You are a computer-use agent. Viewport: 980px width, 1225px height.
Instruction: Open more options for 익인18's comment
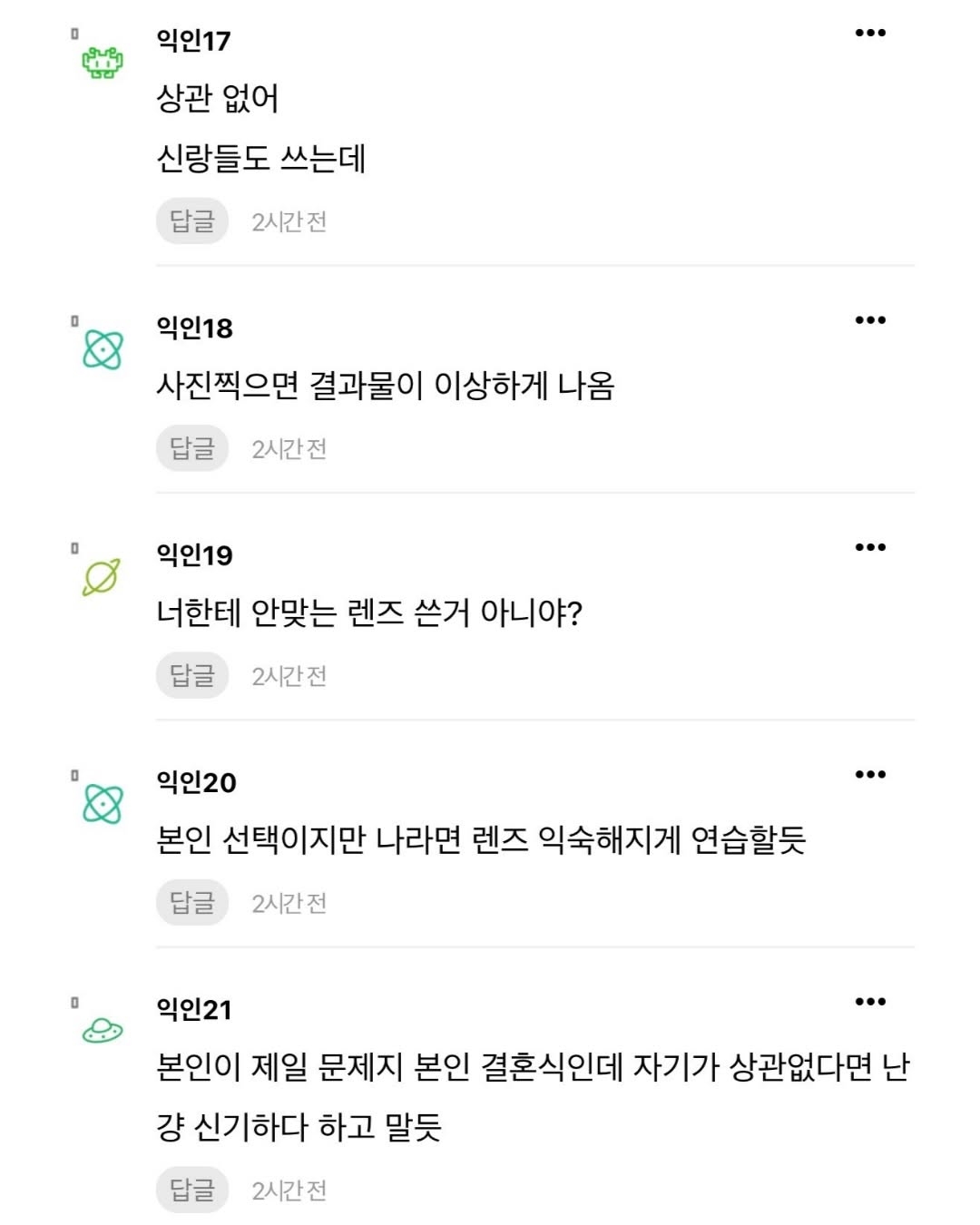pyautogui.click(x=870, y=320)
